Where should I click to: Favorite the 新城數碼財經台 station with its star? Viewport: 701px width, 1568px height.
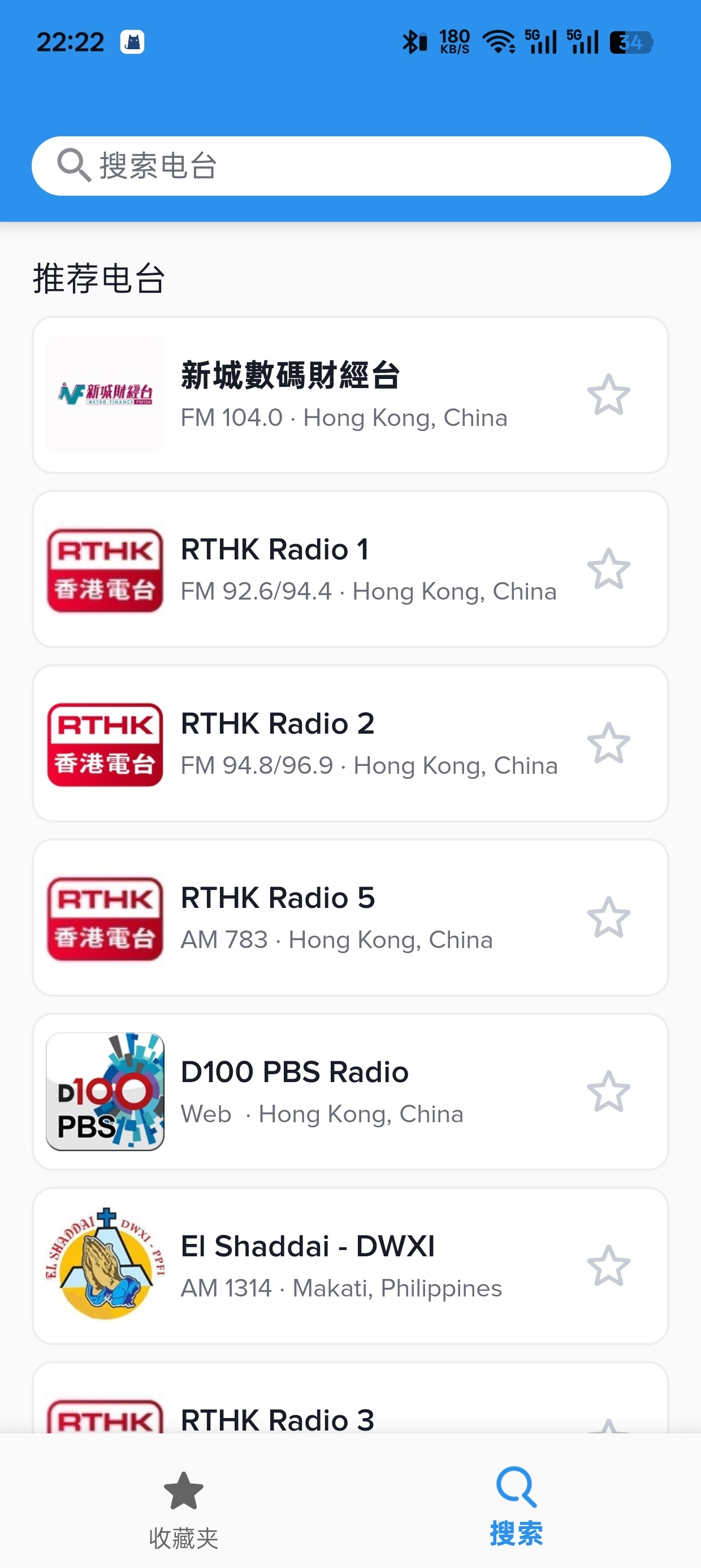608,394
